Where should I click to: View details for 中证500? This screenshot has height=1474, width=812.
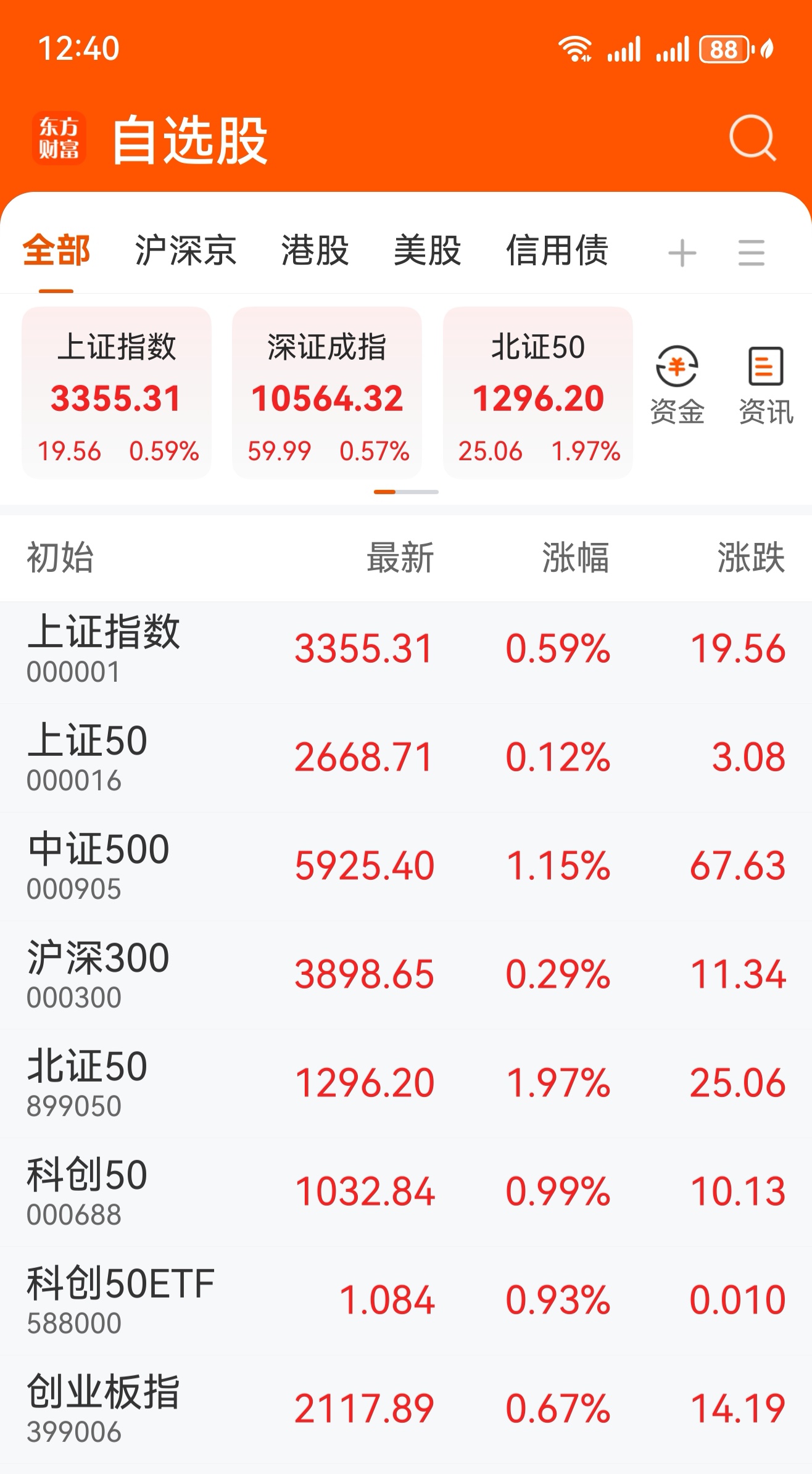coord(406,866)
